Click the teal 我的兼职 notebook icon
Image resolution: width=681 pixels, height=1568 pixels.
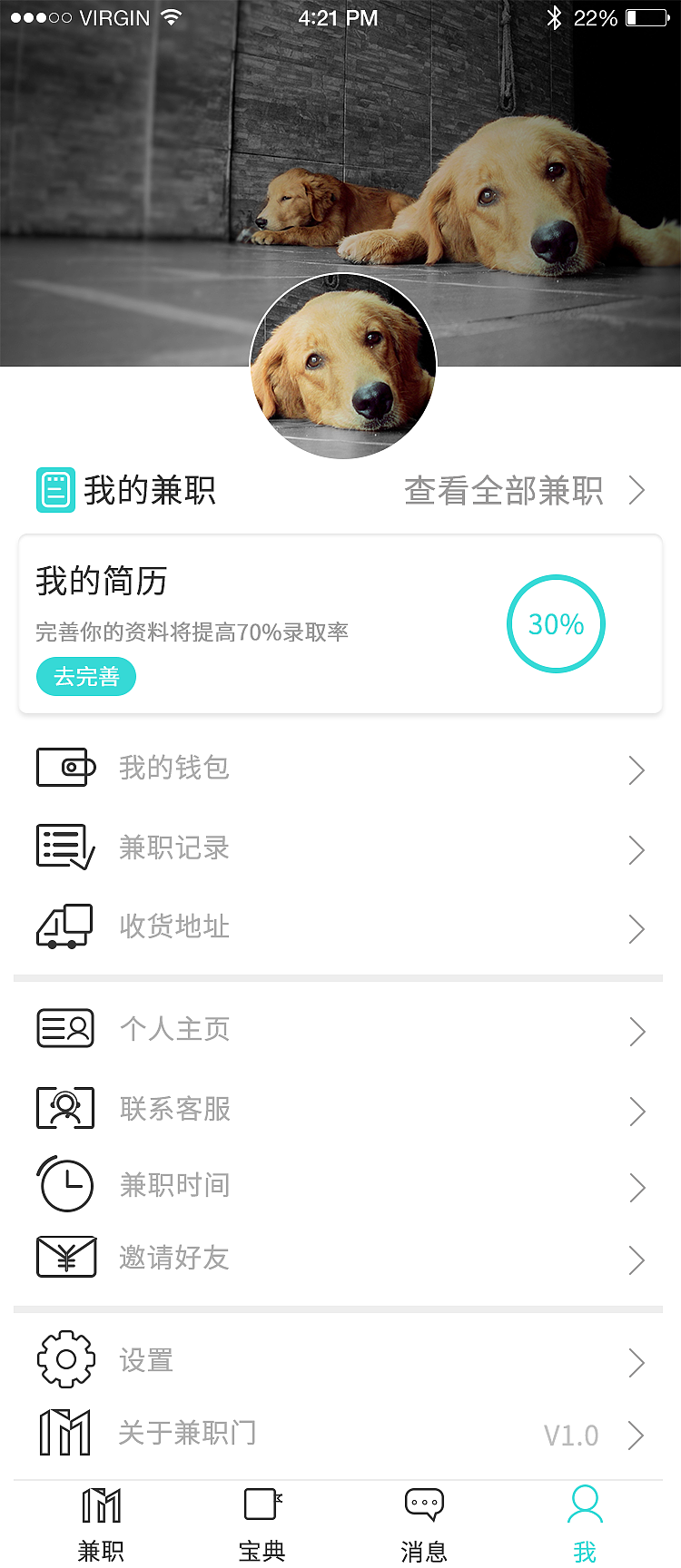coord(54,490)
